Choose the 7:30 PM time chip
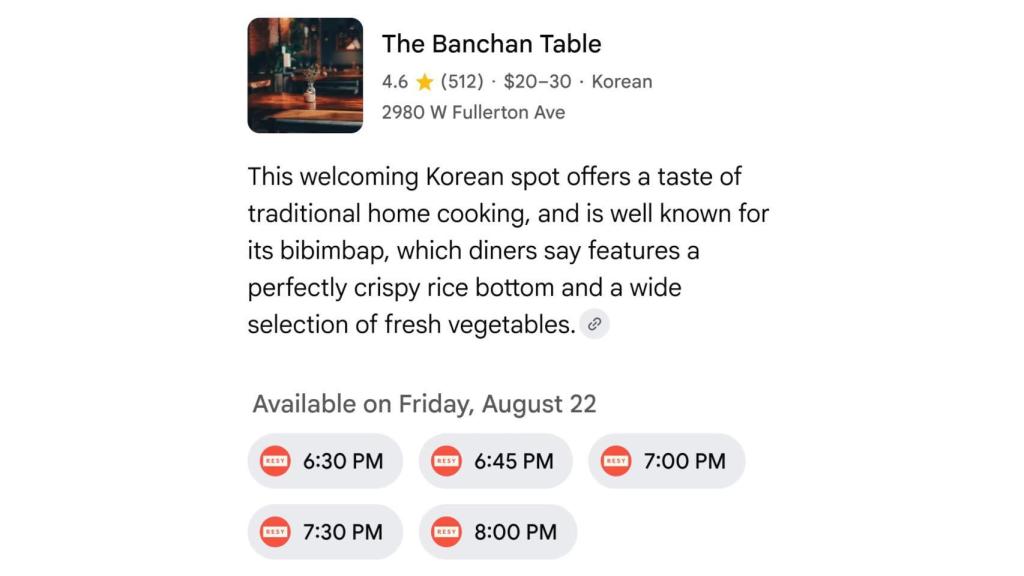Screen dimensions: 1024x576 (x=325, y=532)
